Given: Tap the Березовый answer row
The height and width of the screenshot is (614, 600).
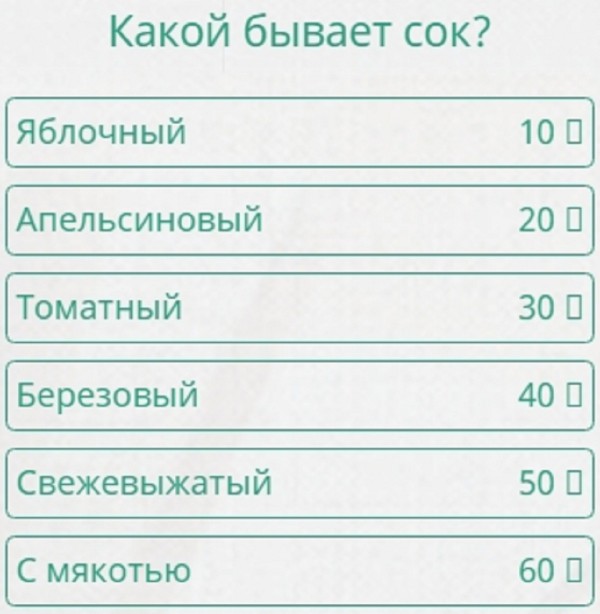Looking at the screenshot, I should coord(300,396).
